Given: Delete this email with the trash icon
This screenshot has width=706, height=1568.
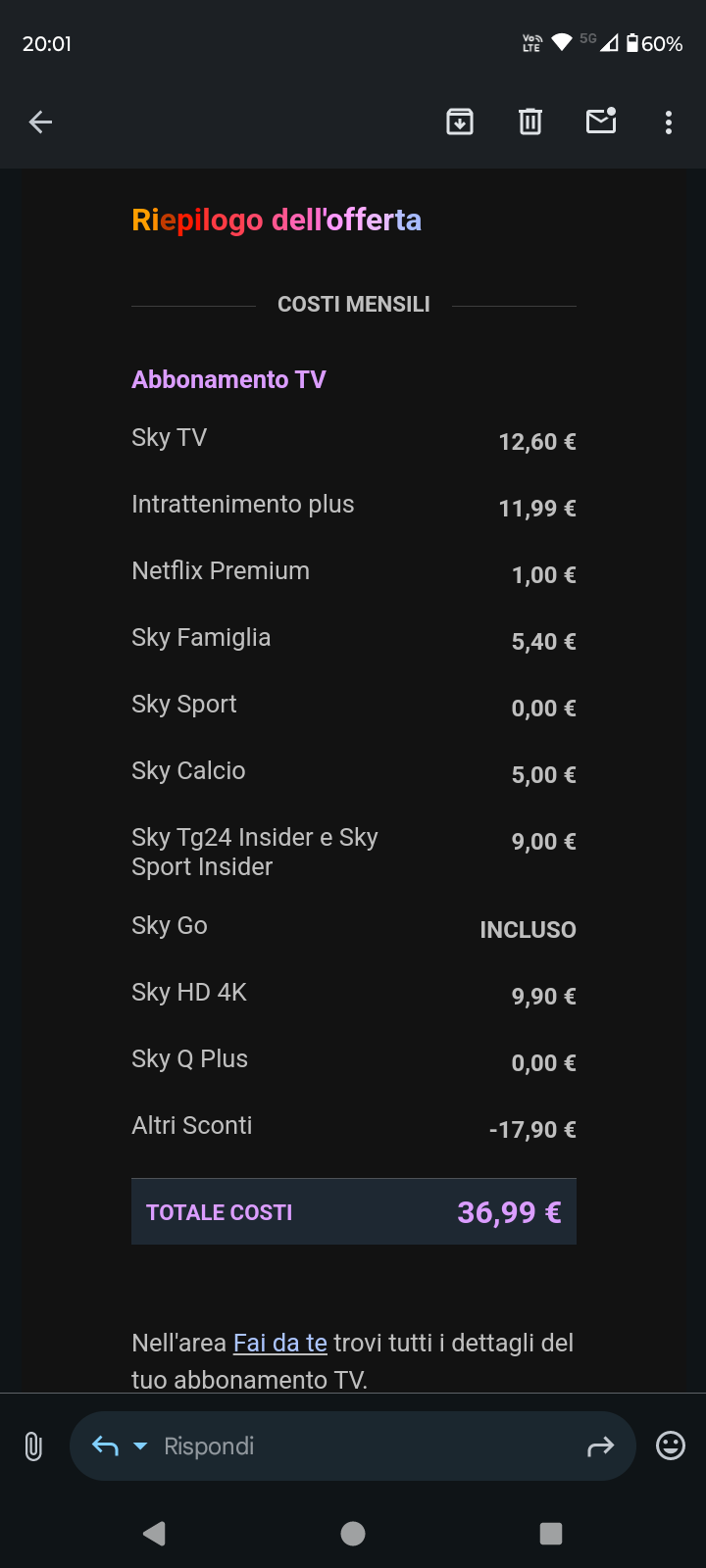Looking at the screenshot, I should (530, 122).
